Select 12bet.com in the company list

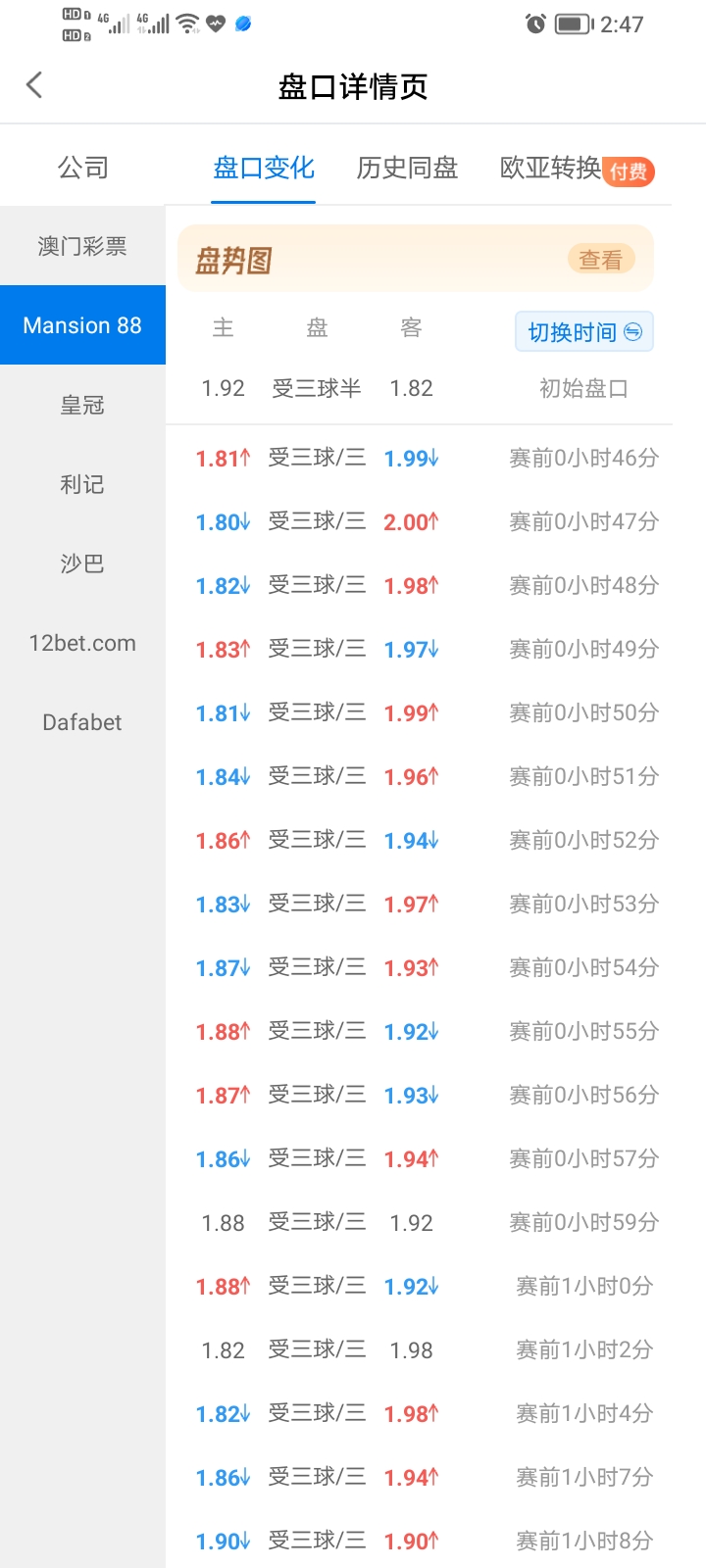pyautogui.click(x=82, y=643)
